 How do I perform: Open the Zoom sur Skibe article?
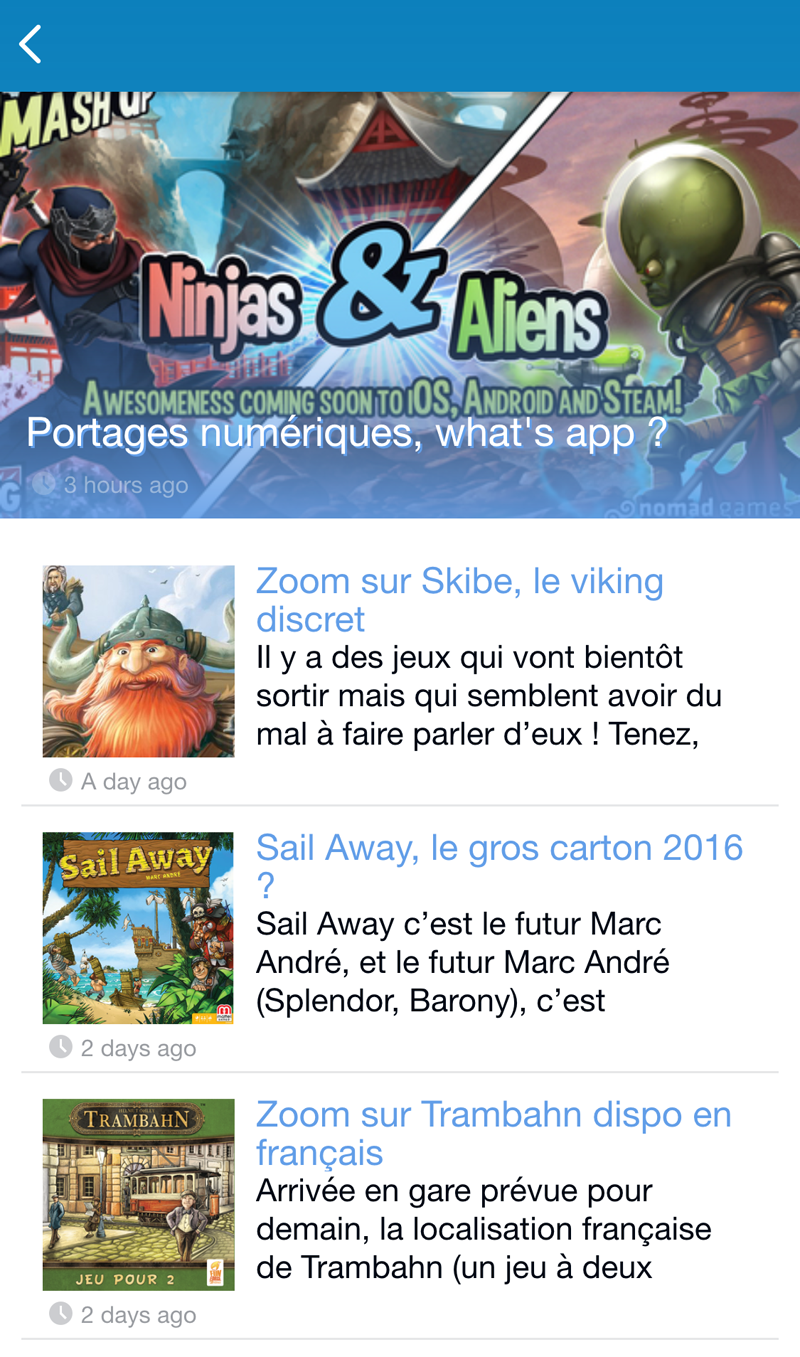pyautogui.click(x=459, y=599)
